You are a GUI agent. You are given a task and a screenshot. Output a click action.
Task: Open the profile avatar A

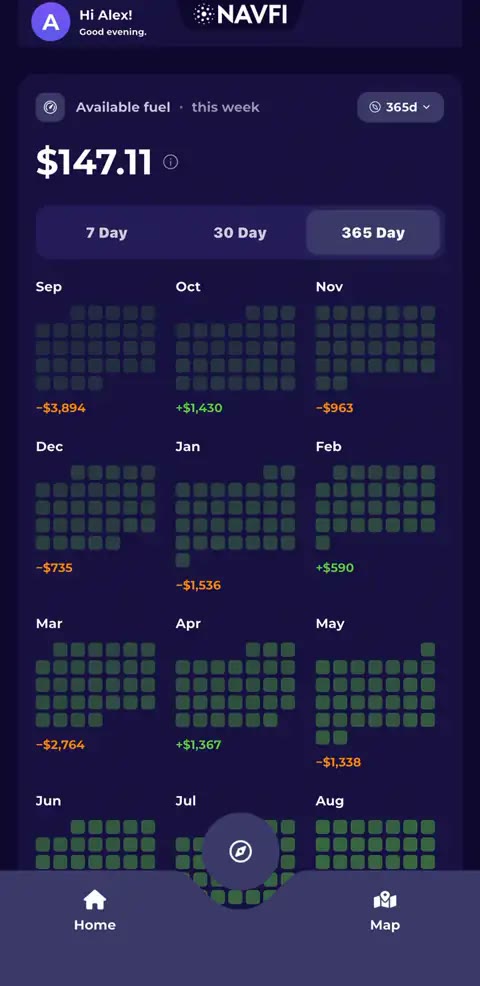(50, 21)
